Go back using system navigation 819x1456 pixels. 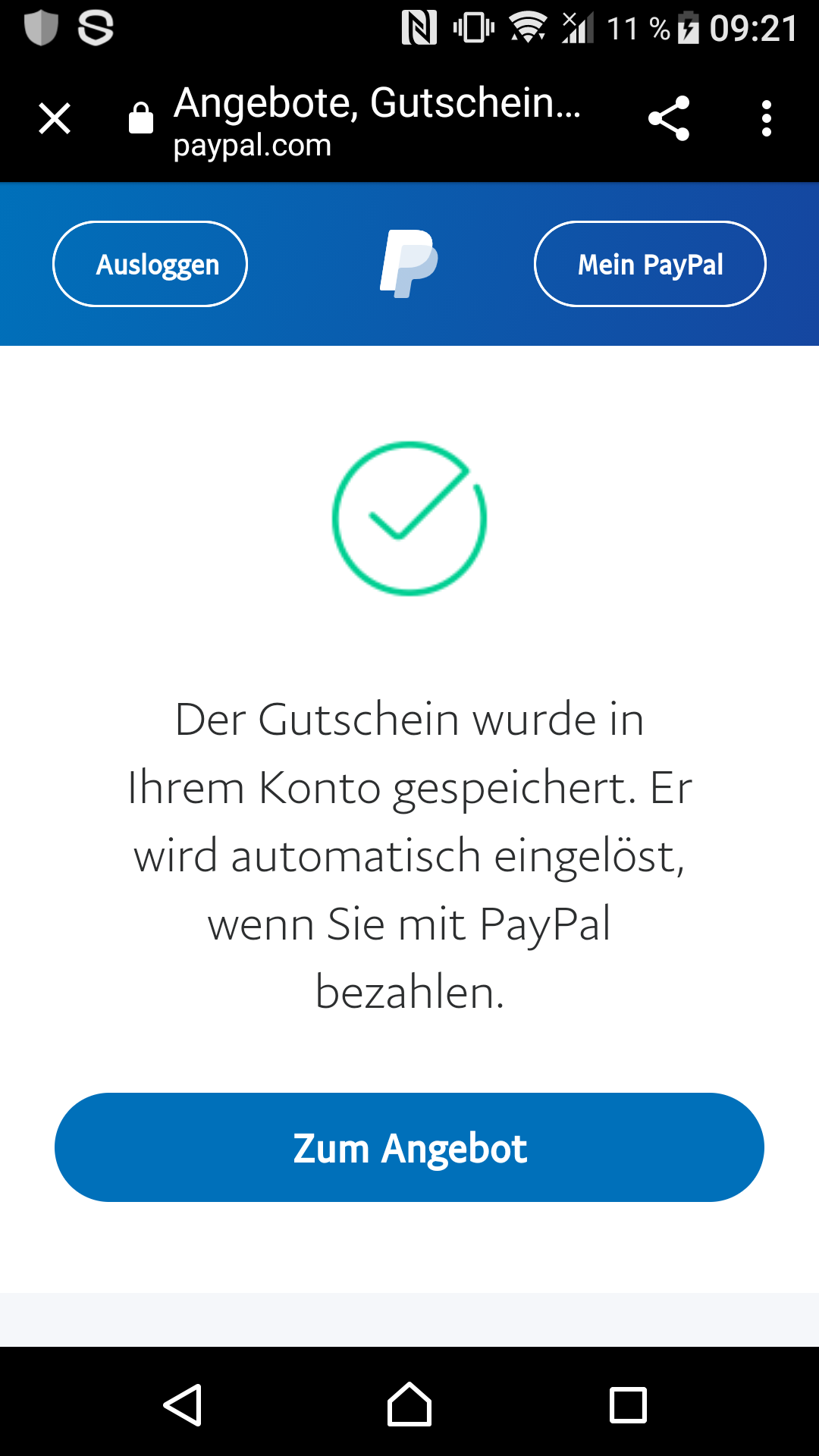point(183,1405)
